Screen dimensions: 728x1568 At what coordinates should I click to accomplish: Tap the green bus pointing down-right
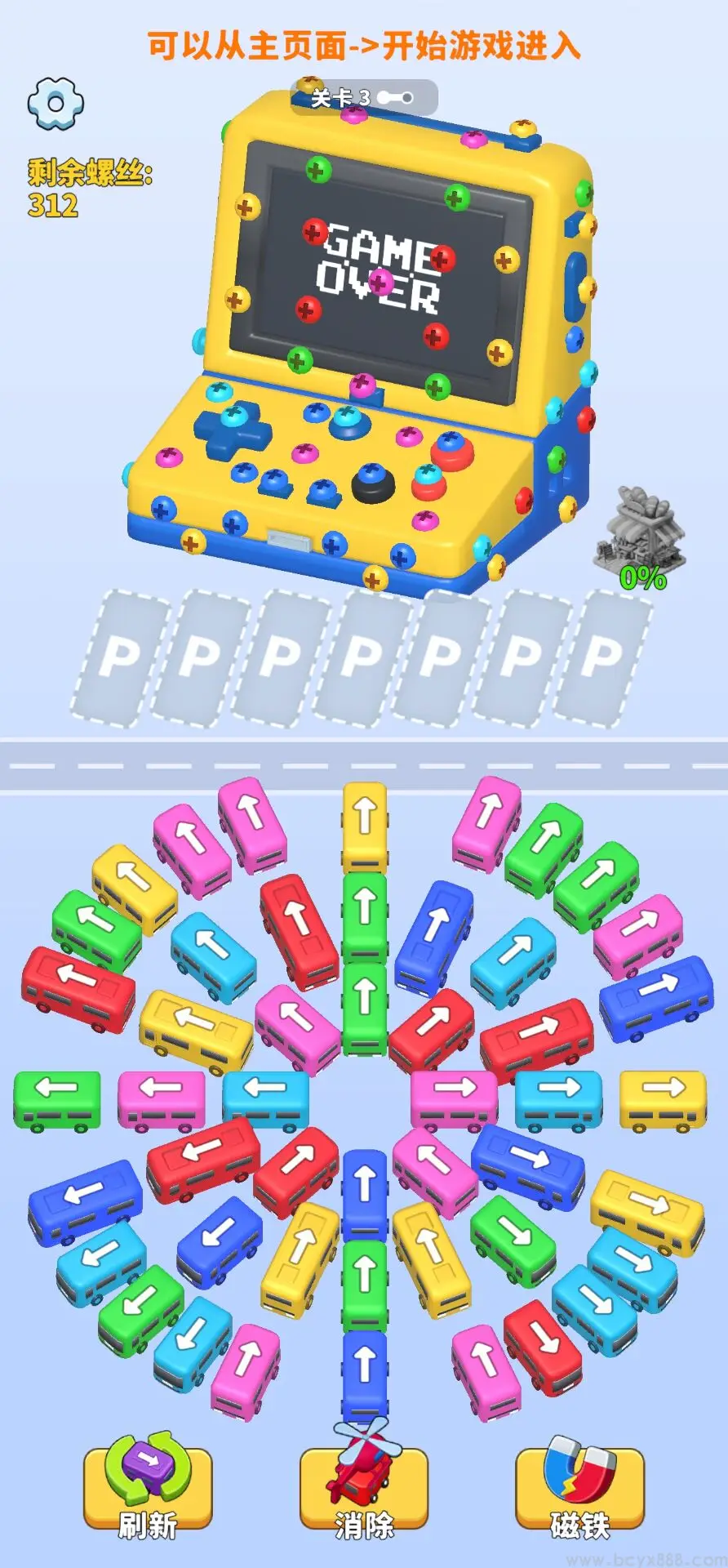(513, 1241)
